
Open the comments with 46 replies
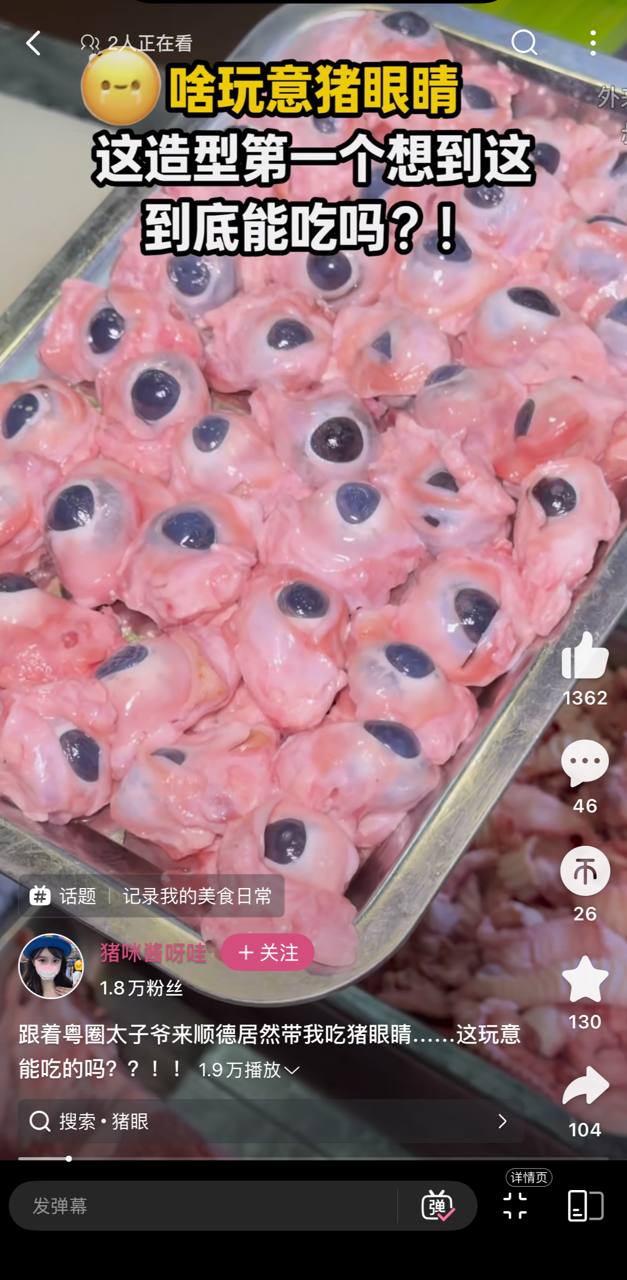point(585,765)
